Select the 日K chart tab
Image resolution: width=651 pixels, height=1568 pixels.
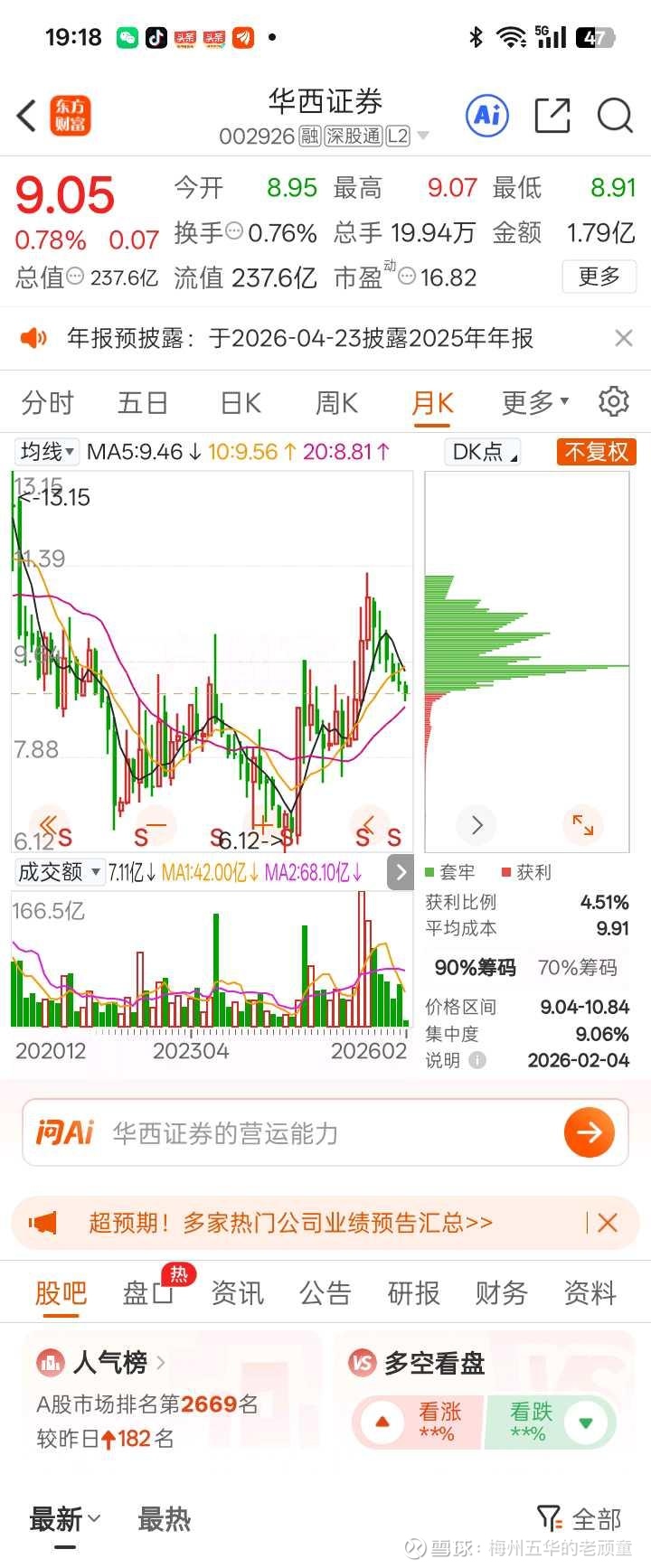[241, 402]
